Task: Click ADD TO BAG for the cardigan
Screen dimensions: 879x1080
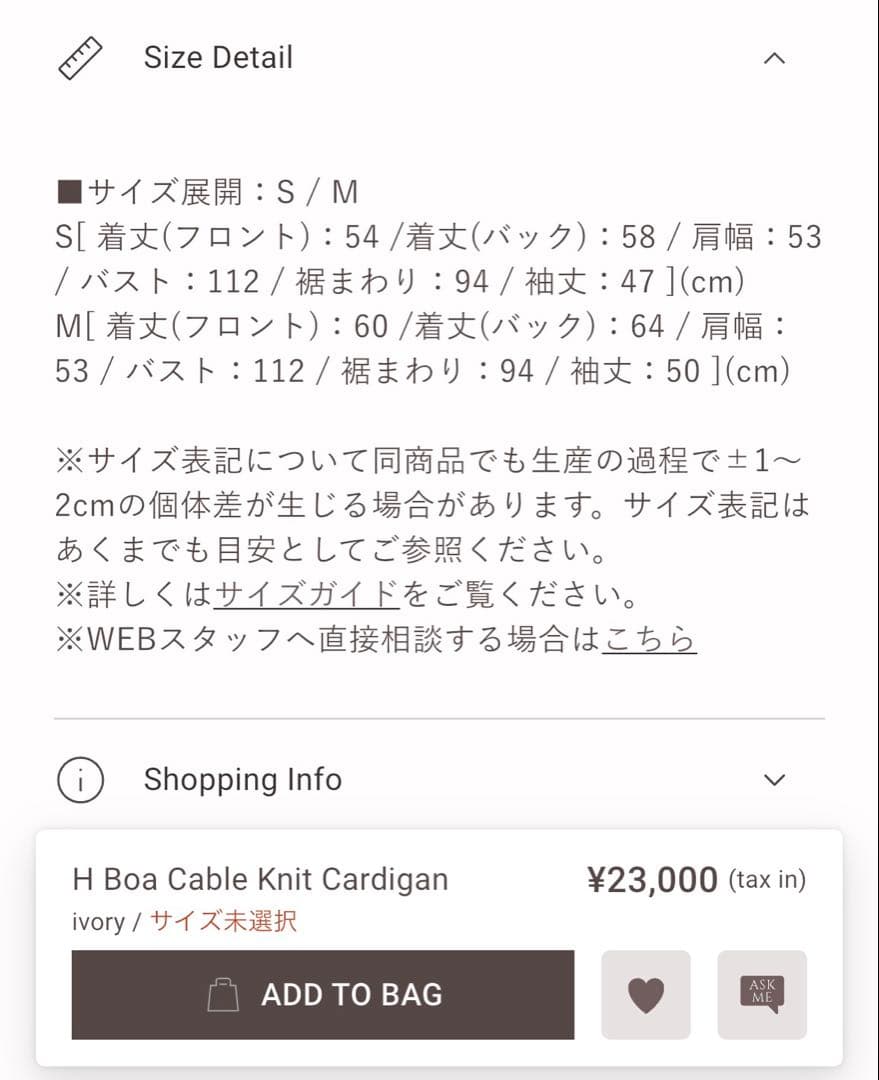Action: click(322, 994)
